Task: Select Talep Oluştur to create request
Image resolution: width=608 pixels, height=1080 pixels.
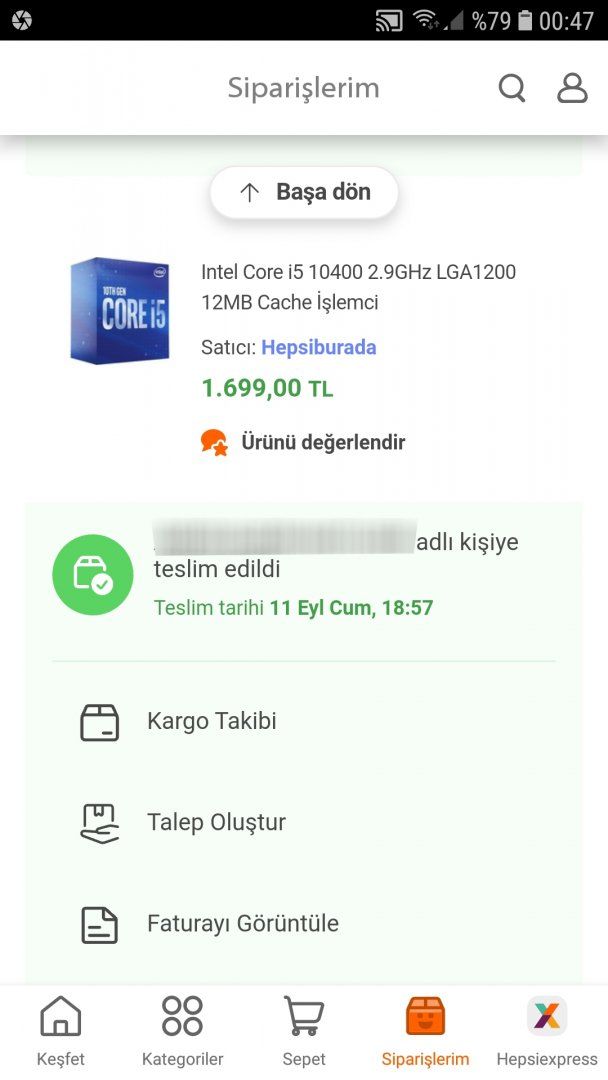Action: (x=216, y=822)
